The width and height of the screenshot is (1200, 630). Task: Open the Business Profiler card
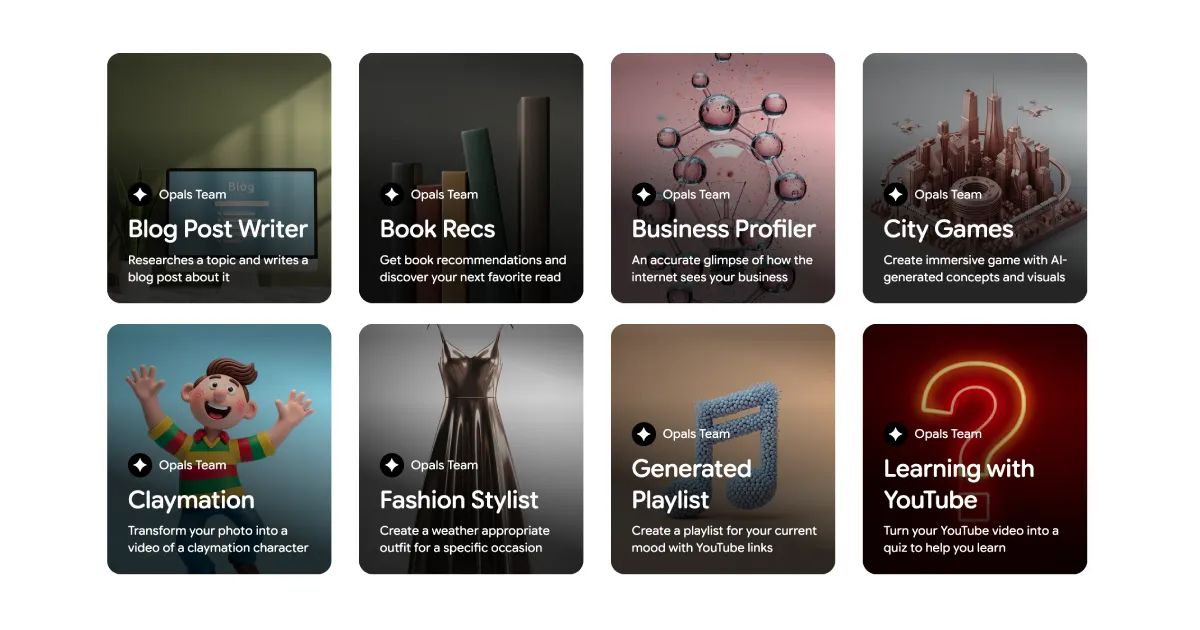coord(723,178)
